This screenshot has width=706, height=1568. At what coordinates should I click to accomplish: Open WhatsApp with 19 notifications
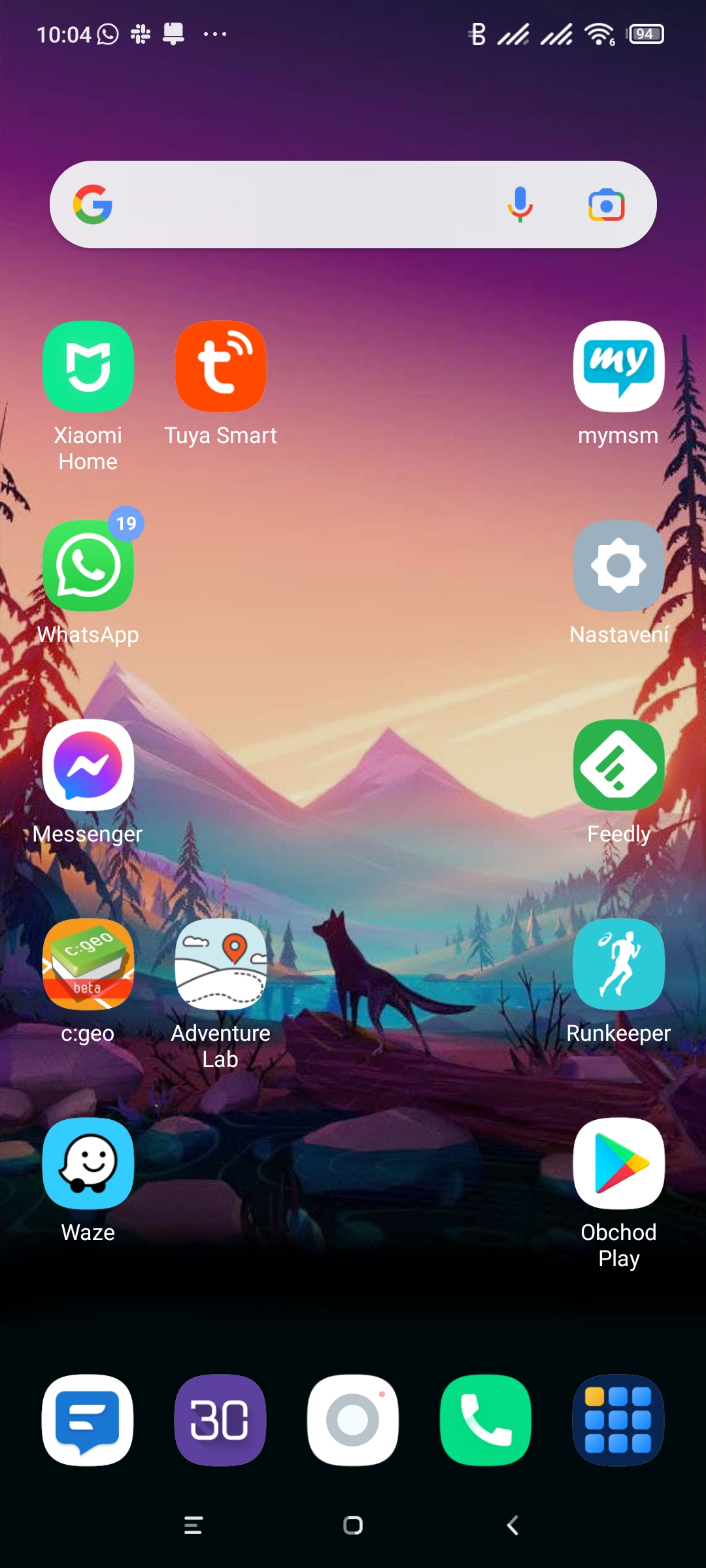(x=88, y=566)
